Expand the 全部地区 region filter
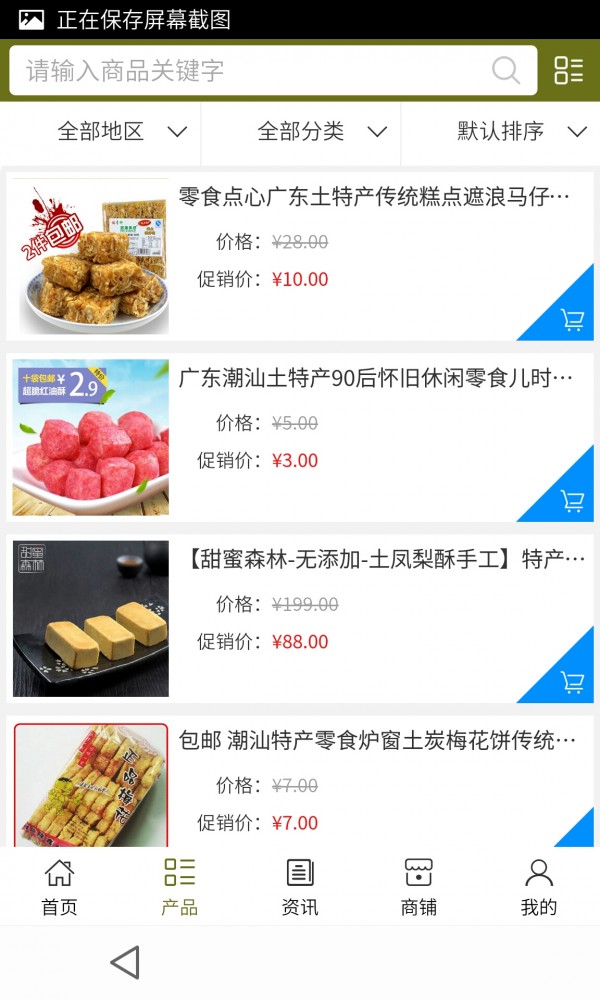 (x=122, y=131)
